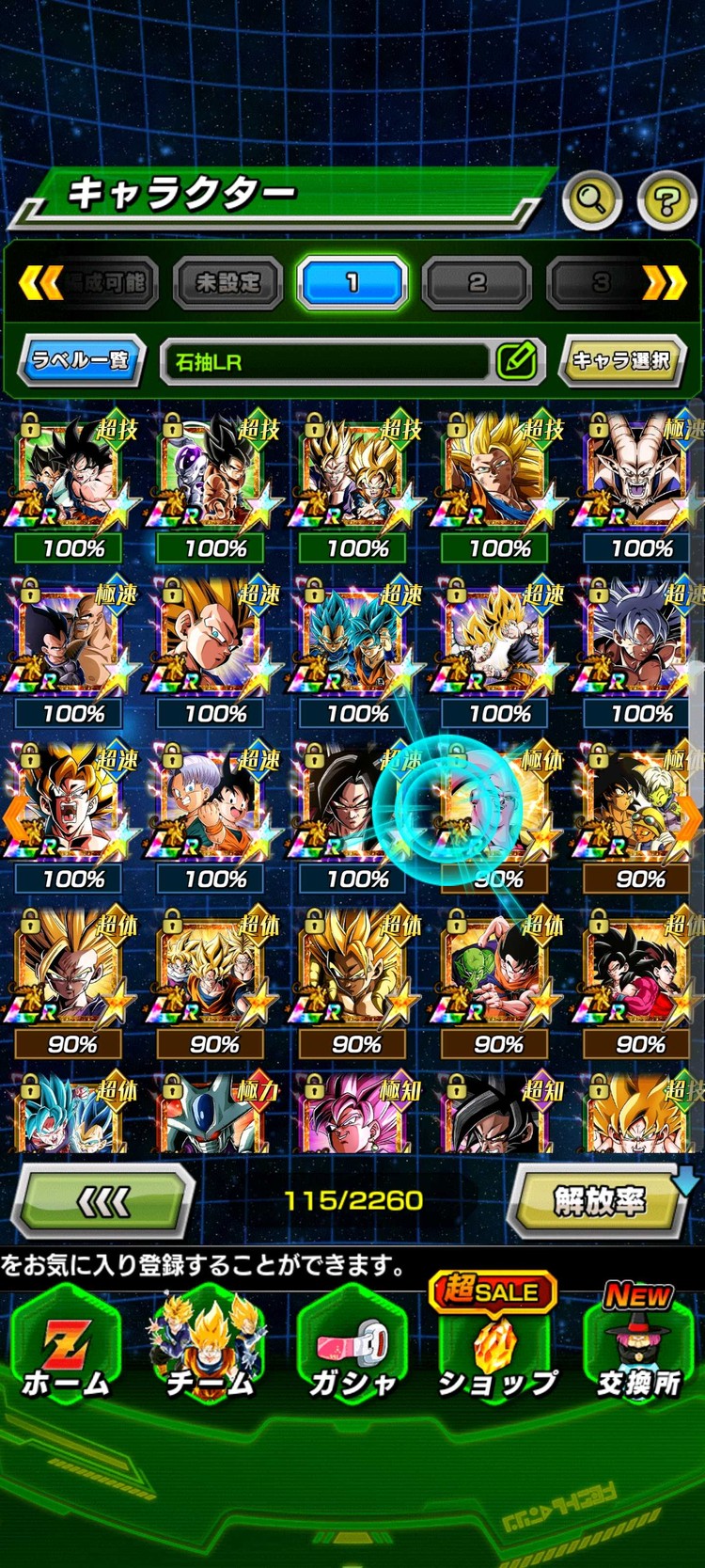Show previous label tabs with left arrows
Screen dimensions: 705x1568
[x=41, y=282]
